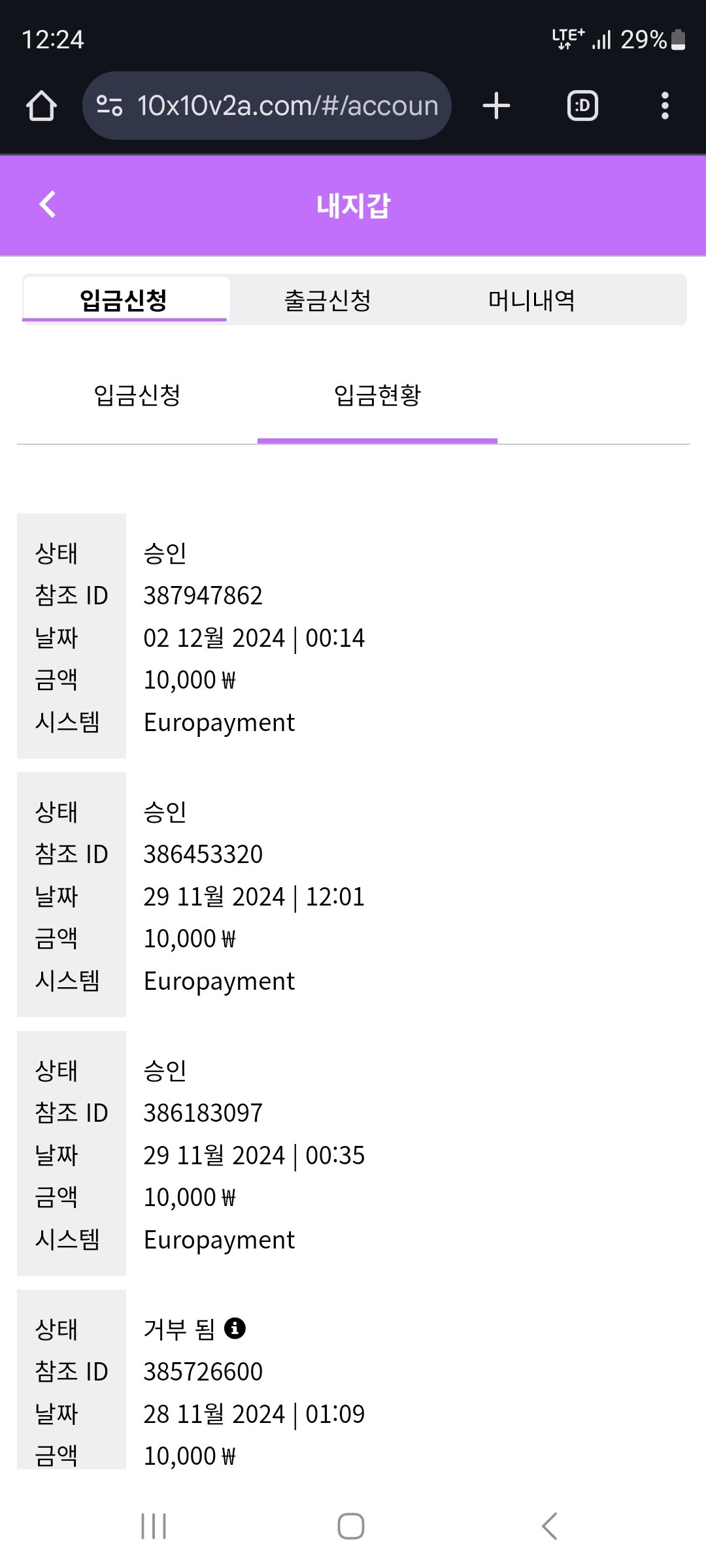Go back from the 내지갑 page

[48, 204]
